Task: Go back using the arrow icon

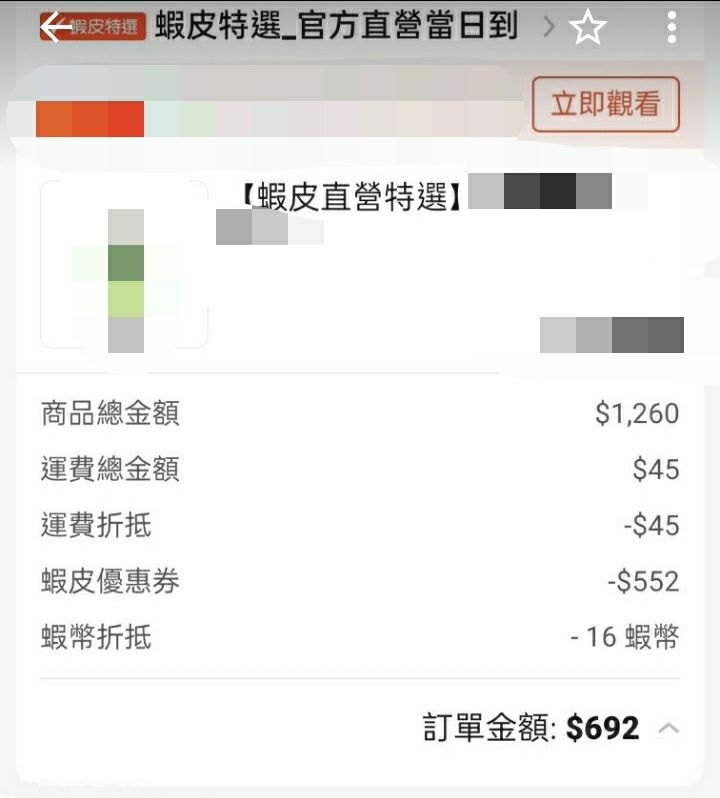Action: (57, 28)
